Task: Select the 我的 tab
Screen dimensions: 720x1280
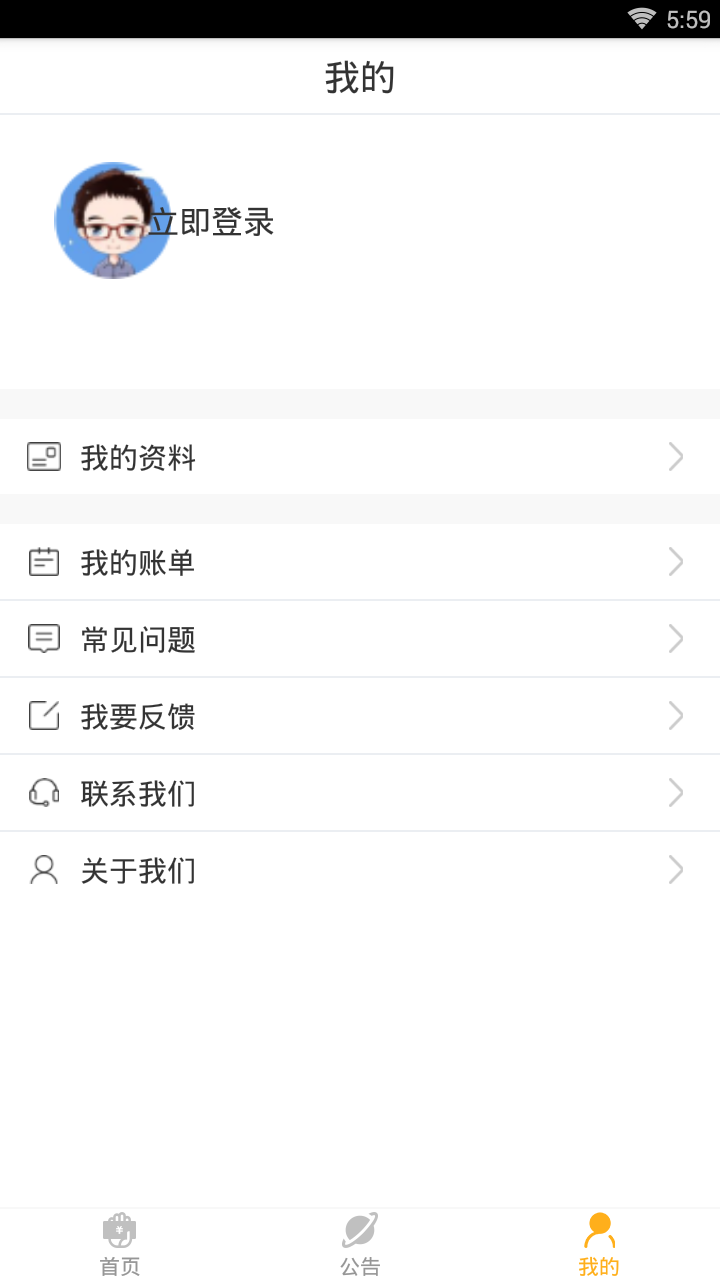Action: click(599, 1245)
